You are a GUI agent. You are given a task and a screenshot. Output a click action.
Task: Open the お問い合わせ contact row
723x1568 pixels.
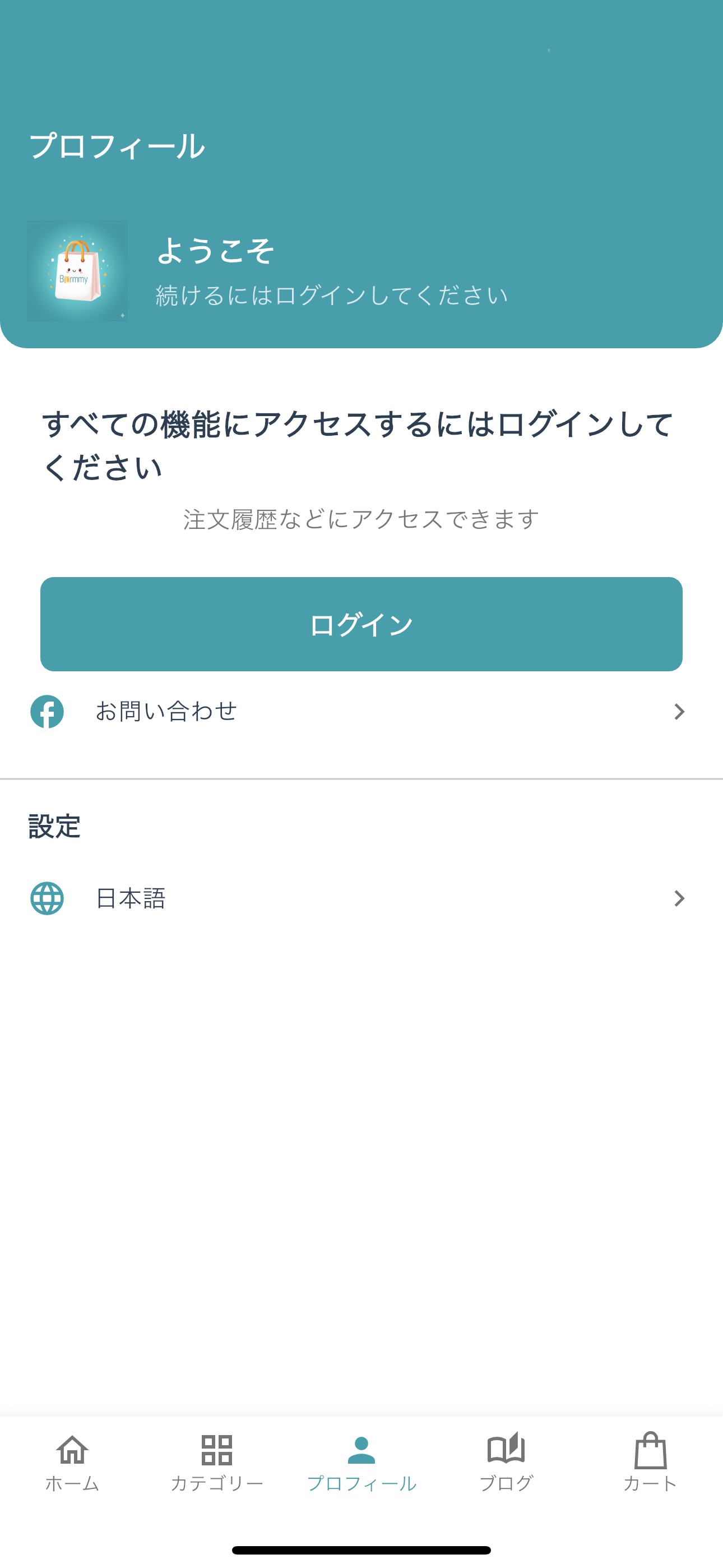point(361,711)
